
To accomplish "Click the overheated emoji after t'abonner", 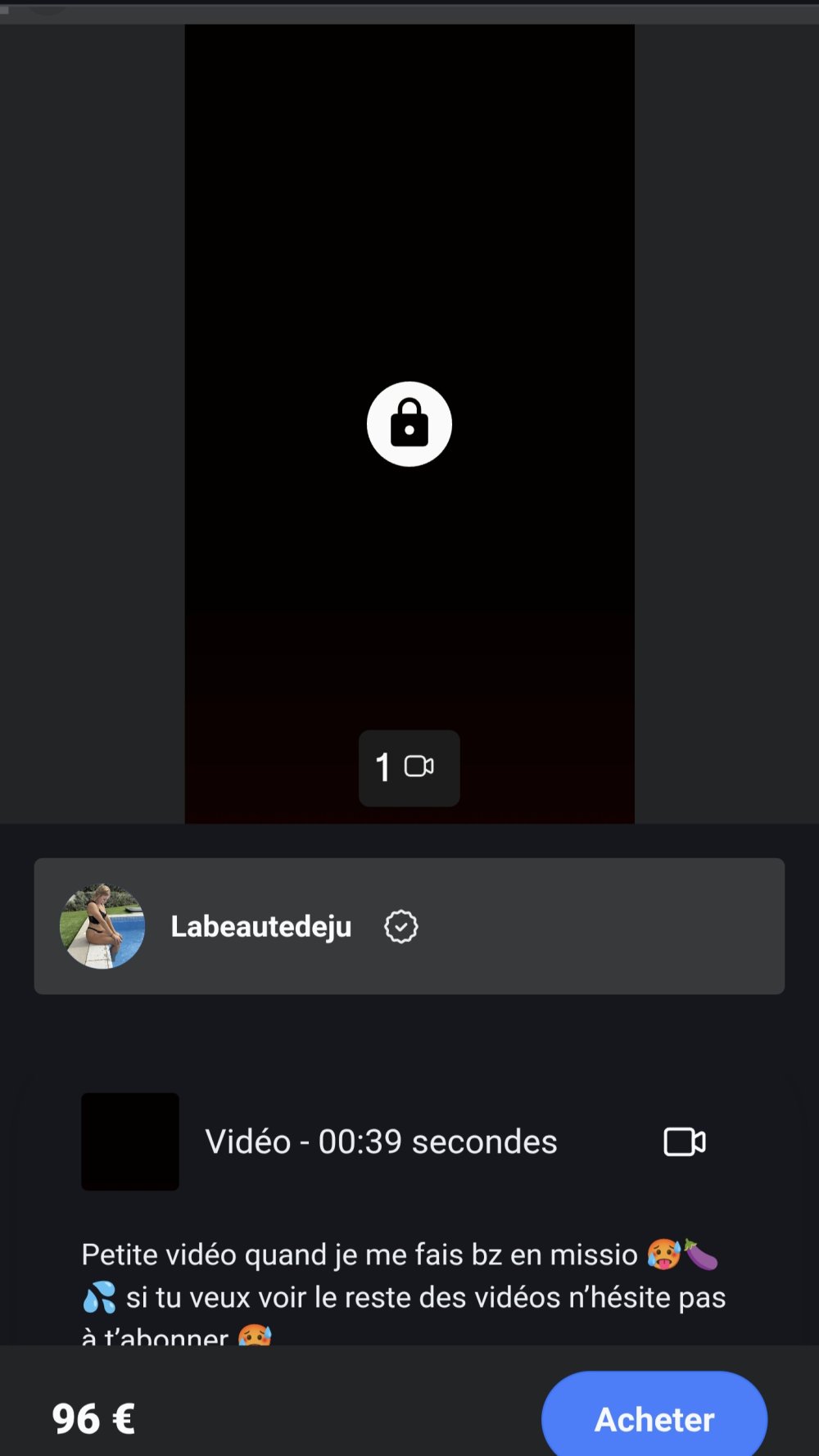I will pos(256,1333).
